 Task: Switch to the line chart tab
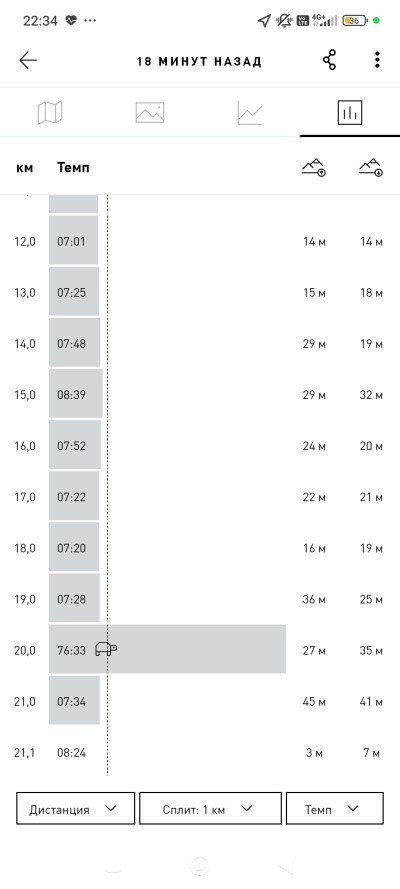coord(250,112)
